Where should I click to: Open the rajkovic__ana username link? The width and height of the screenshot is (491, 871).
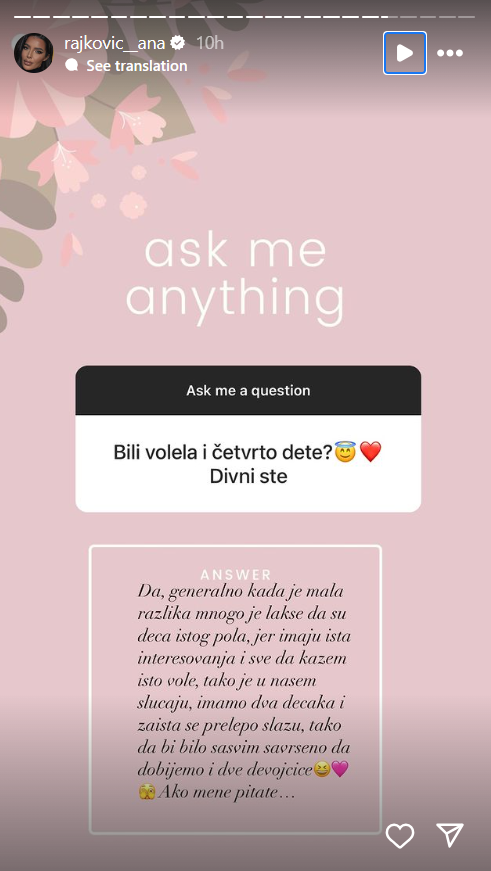[114, 42]
